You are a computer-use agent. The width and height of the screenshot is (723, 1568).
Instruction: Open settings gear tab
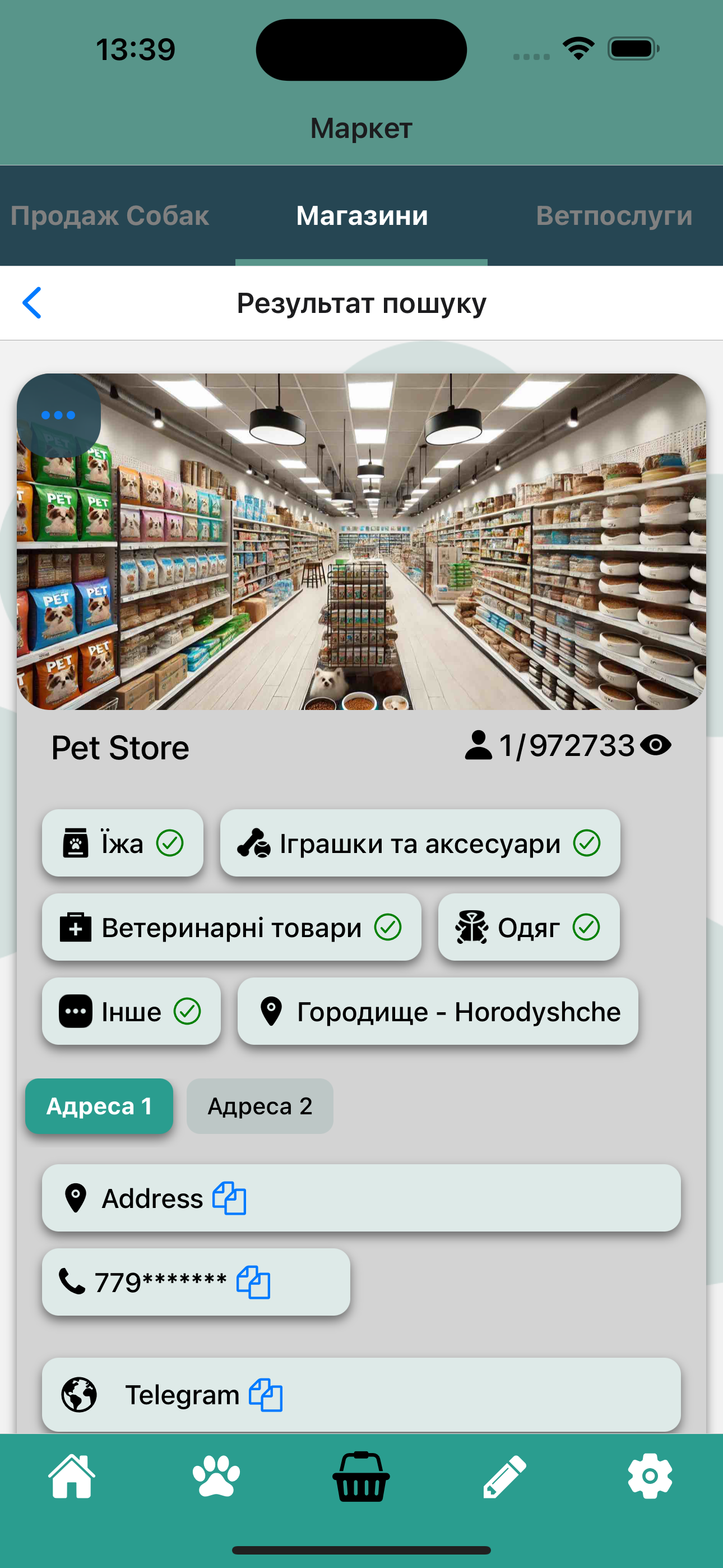[x=650, y=1476]
